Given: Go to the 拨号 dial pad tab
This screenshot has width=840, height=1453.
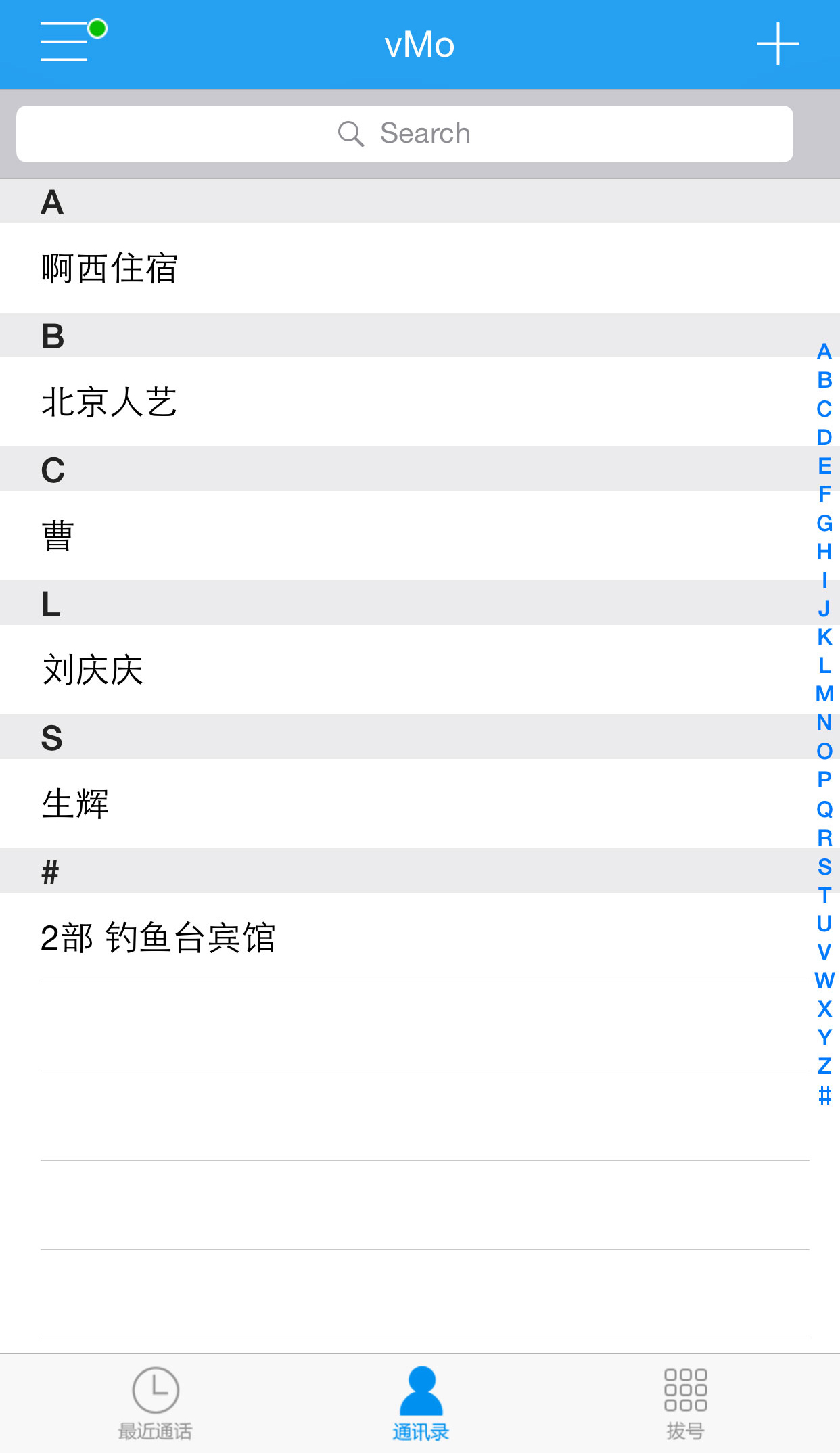Looking at the screenshot, I should (685, 1403).
